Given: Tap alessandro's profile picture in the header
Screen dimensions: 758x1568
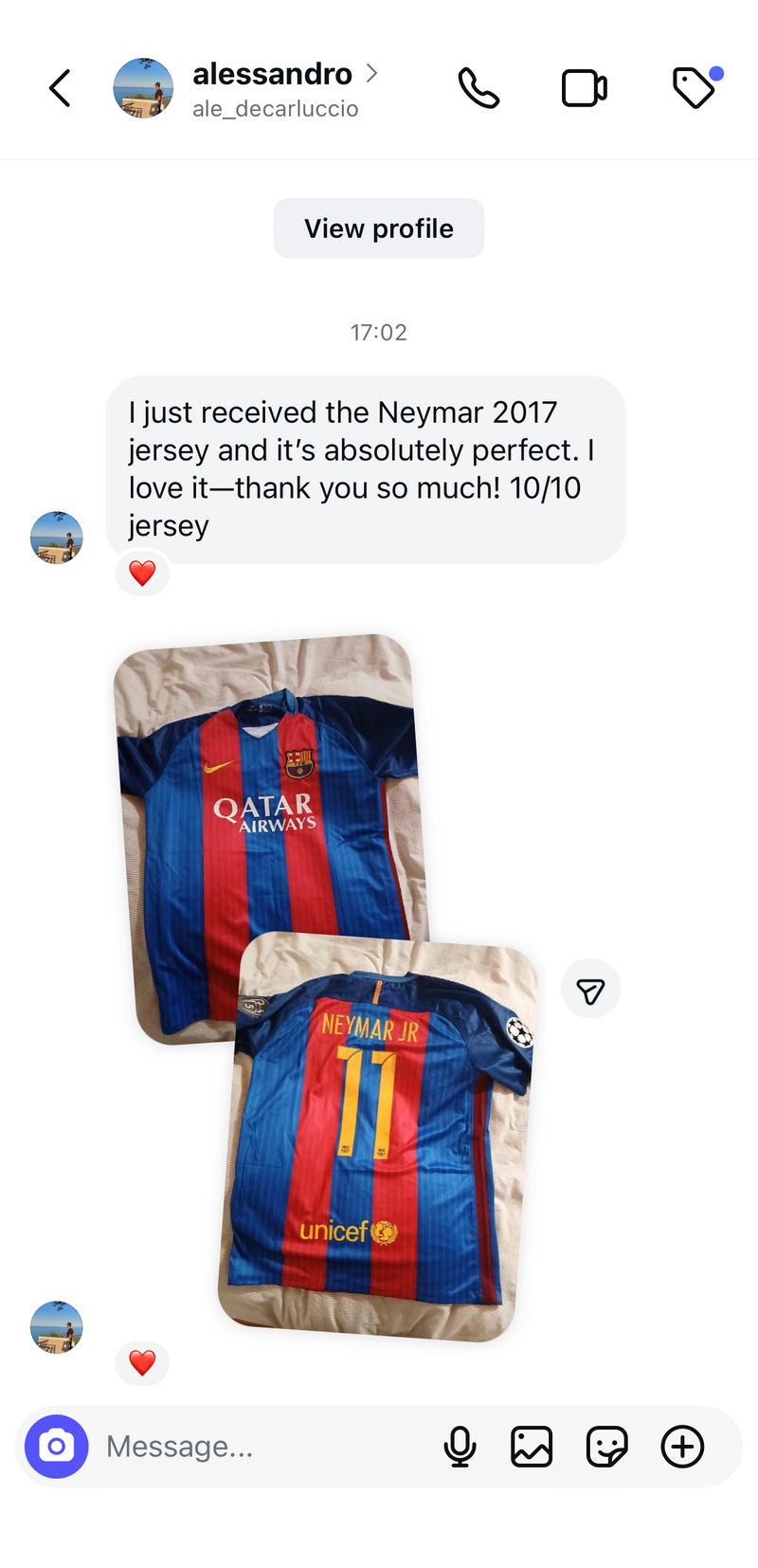Looking at the screenshot, I should pyautogui.click(x=143, y=87).
